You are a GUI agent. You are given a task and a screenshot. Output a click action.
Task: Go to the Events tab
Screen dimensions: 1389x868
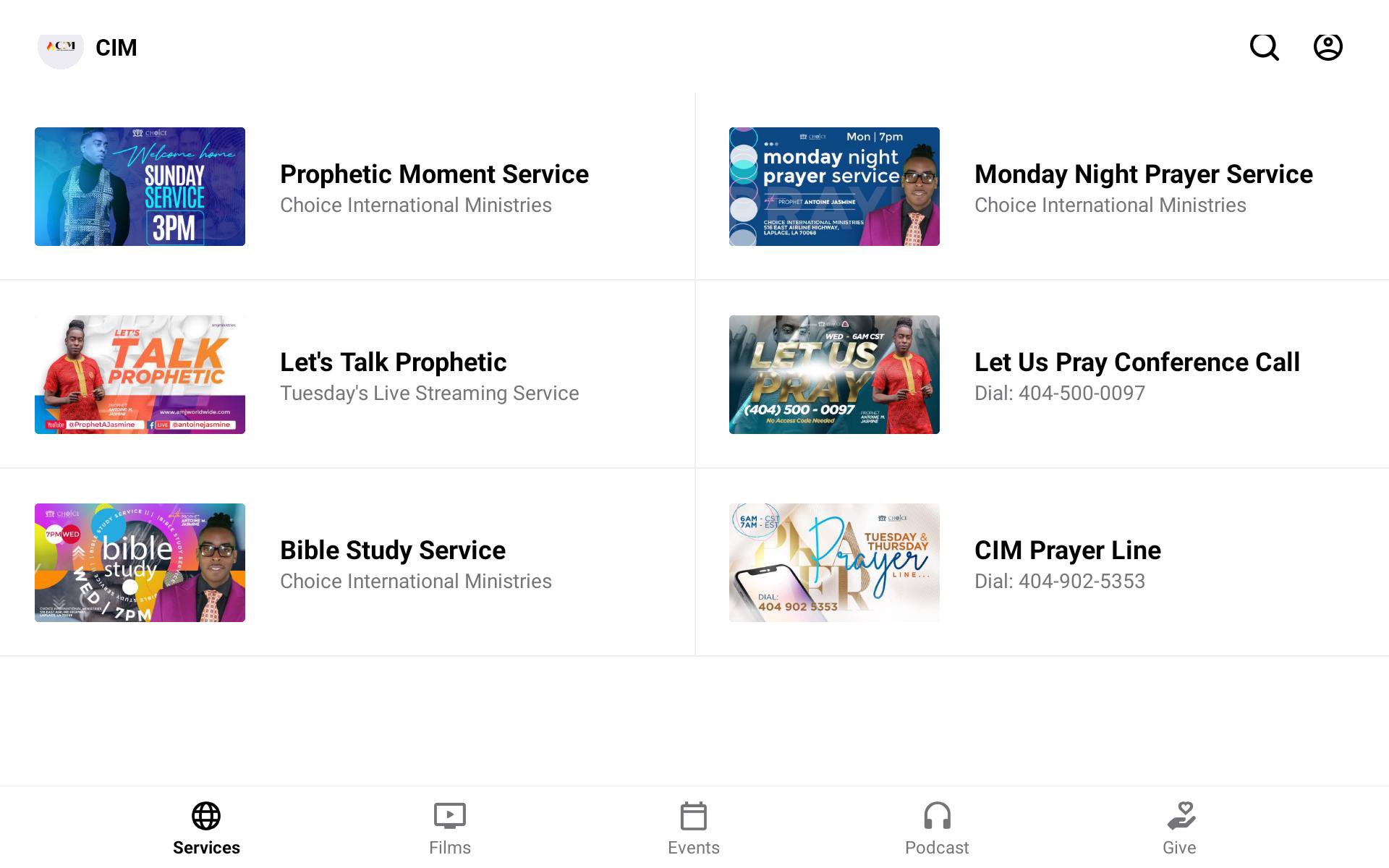[693, 828]
